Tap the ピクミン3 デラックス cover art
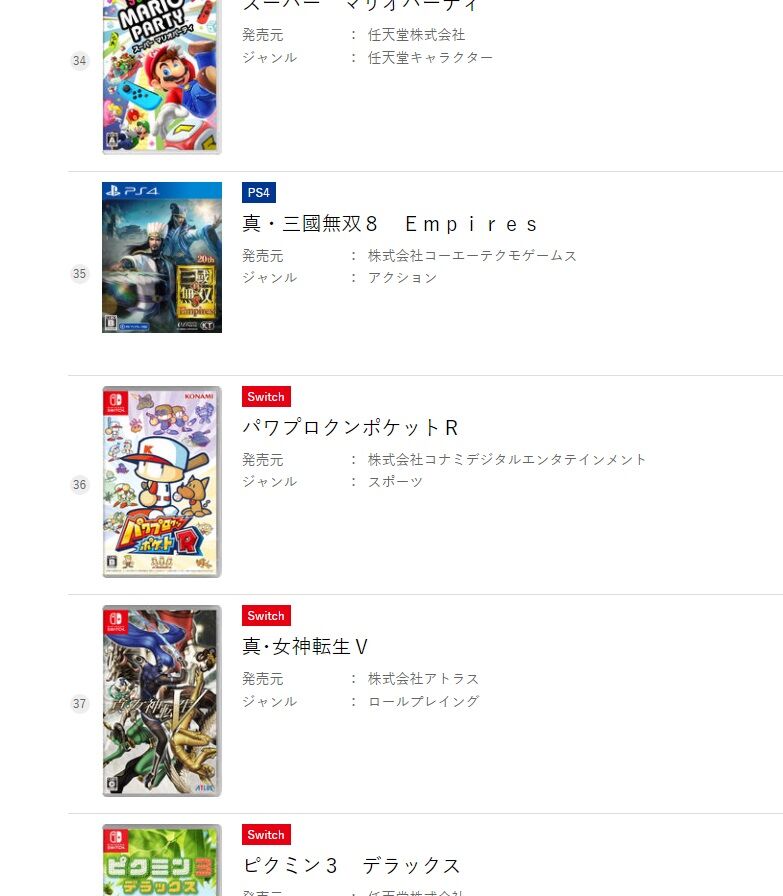 [x=162, y=860]
